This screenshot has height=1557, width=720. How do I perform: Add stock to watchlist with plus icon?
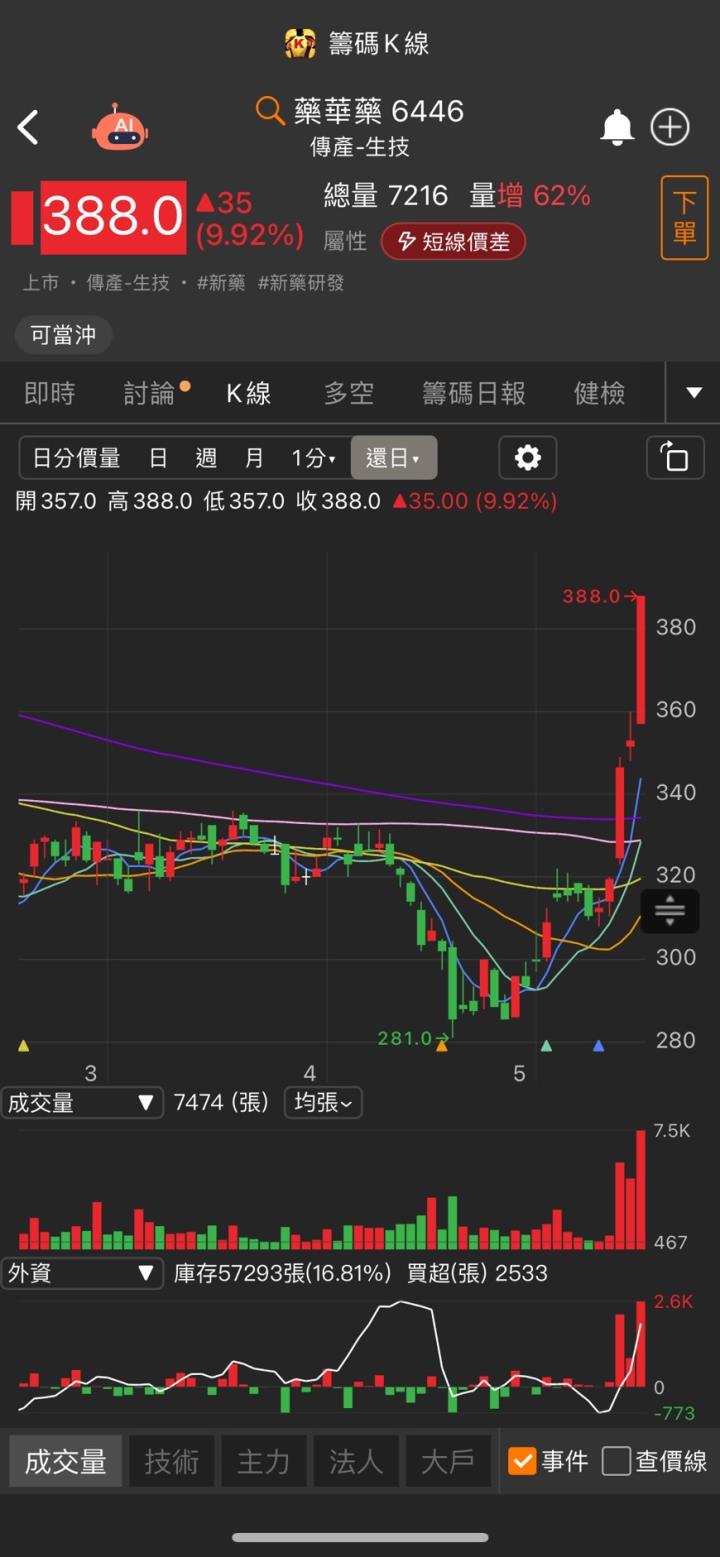point(670,128)
